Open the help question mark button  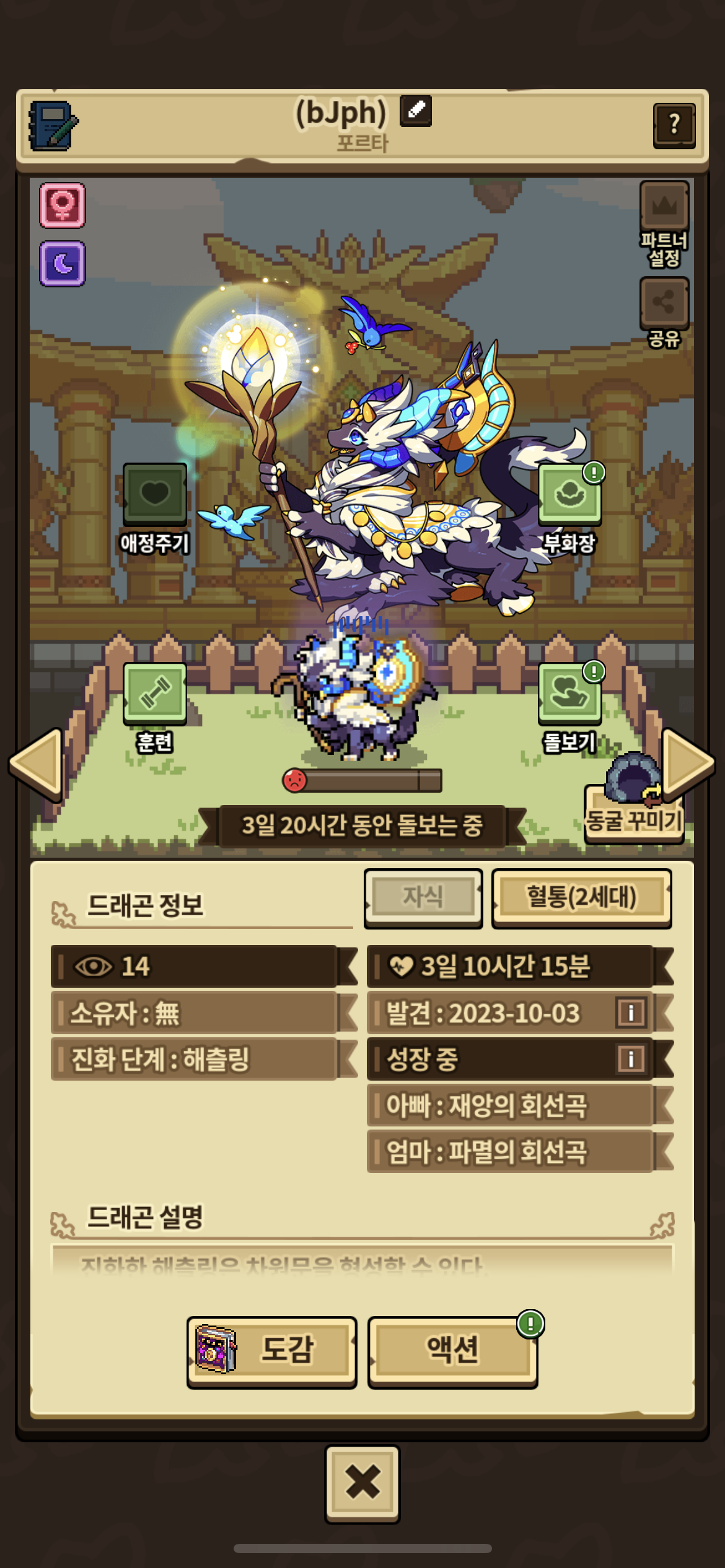tap(674, 126)
